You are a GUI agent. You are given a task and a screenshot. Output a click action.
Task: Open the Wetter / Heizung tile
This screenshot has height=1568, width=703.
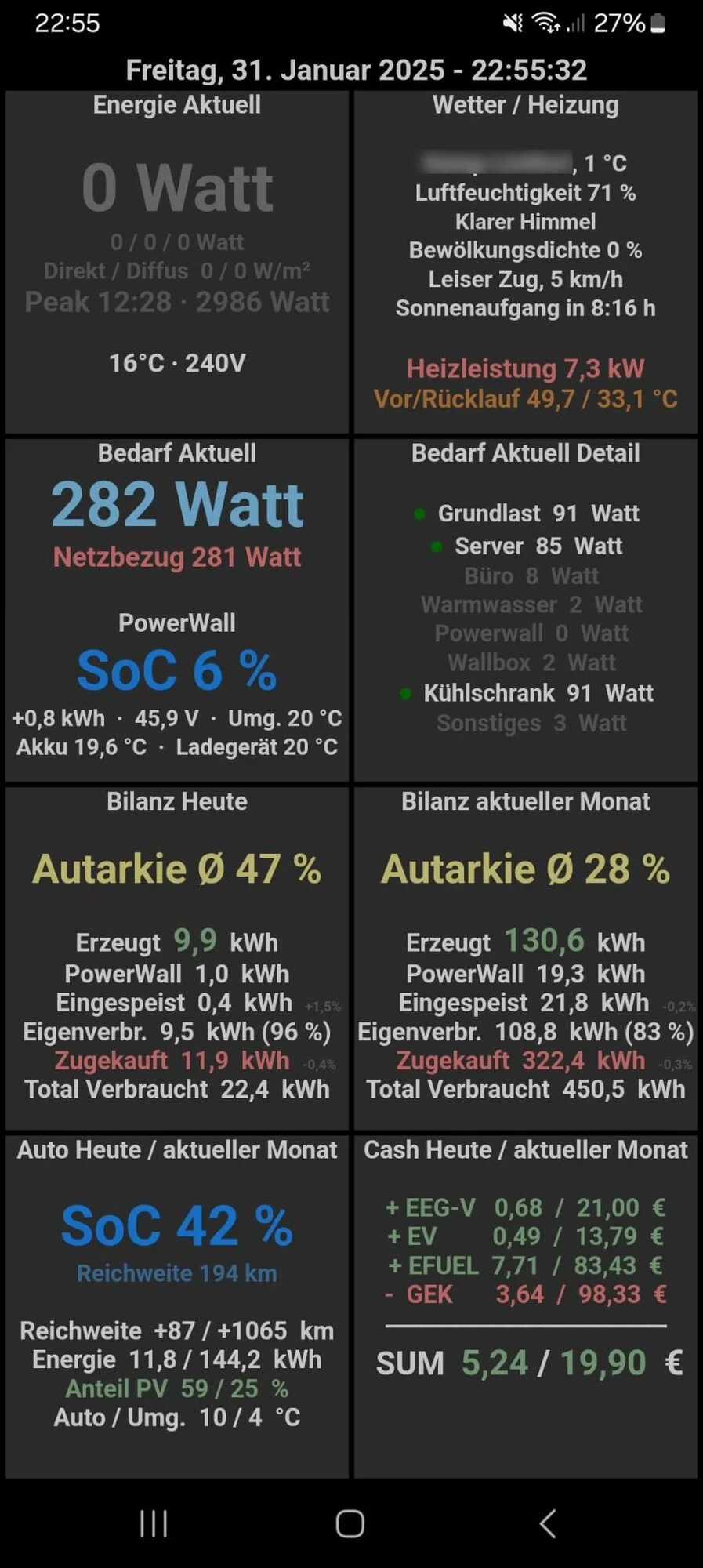[525, 262]
